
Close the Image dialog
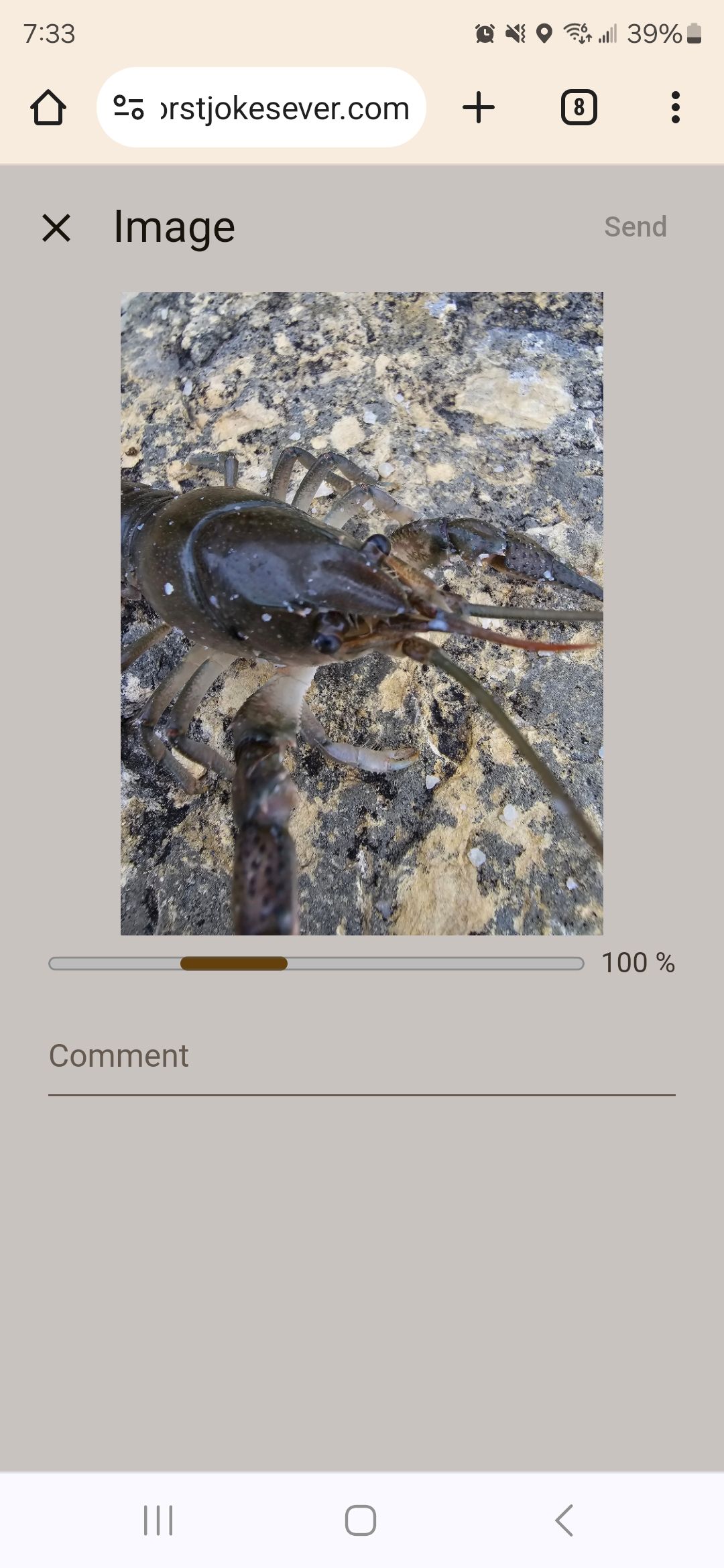[x=56, y=228]
